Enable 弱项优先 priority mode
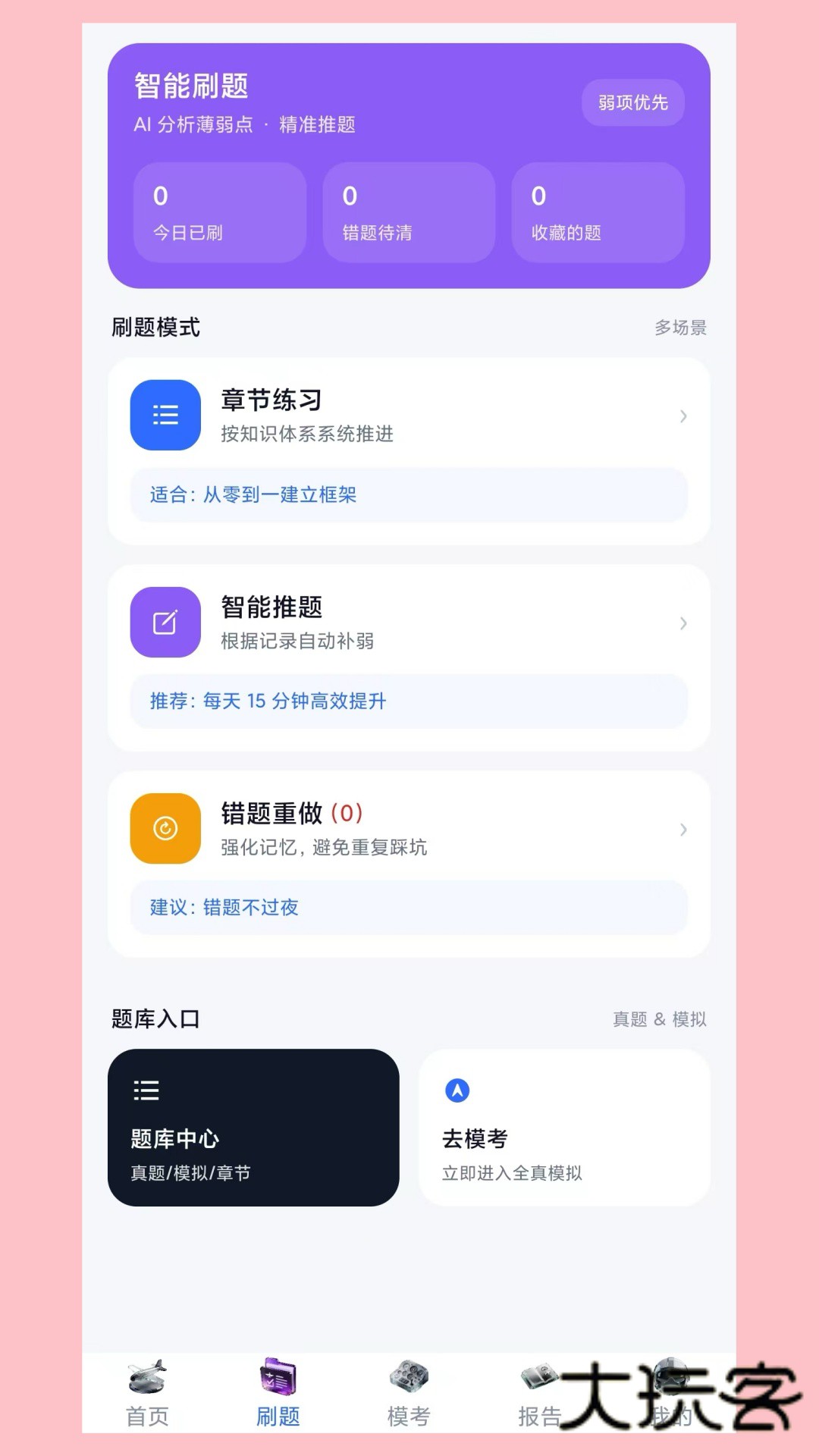Image resolution: width=819 pixels, height=1456 pixels. tap(633, 103)
